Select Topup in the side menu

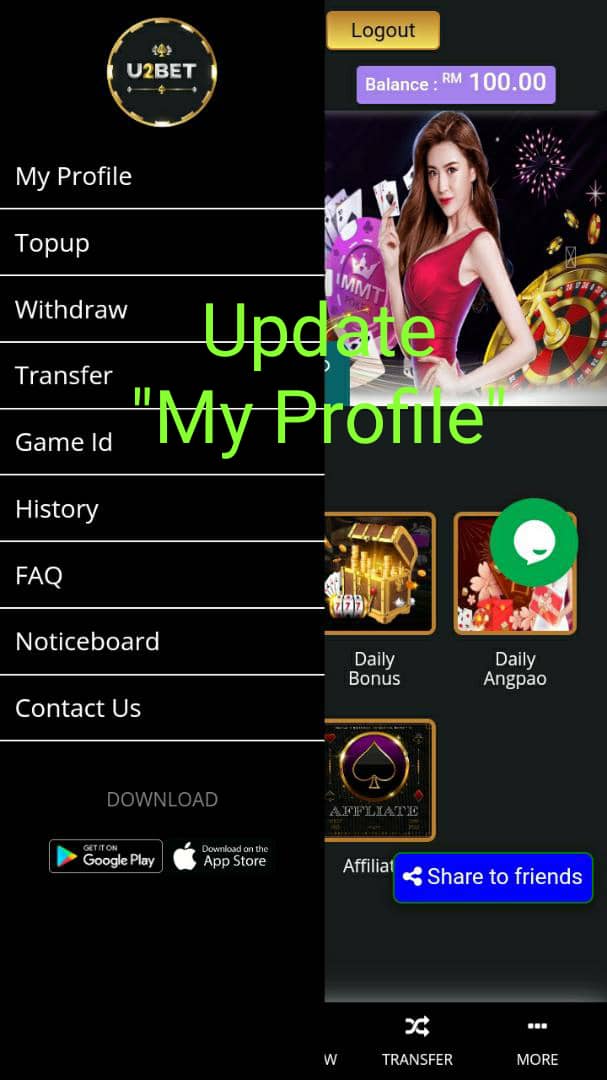tap(52, 243)
